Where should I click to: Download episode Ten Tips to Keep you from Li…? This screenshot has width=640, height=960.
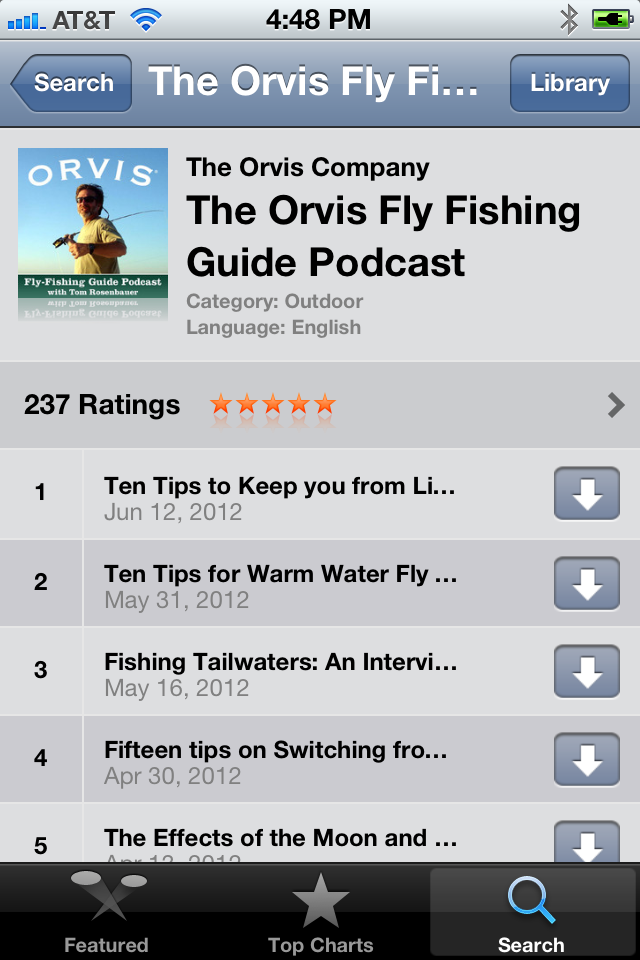click(587, 494)
